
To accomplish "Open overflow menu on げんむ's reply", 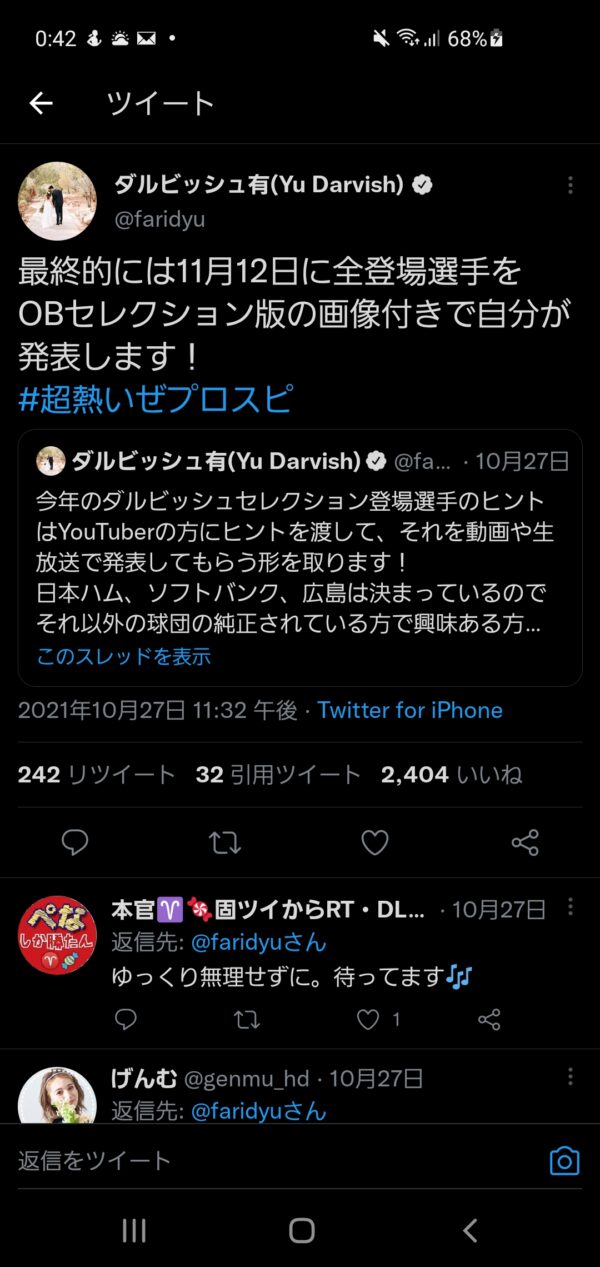I will 570,1077.
